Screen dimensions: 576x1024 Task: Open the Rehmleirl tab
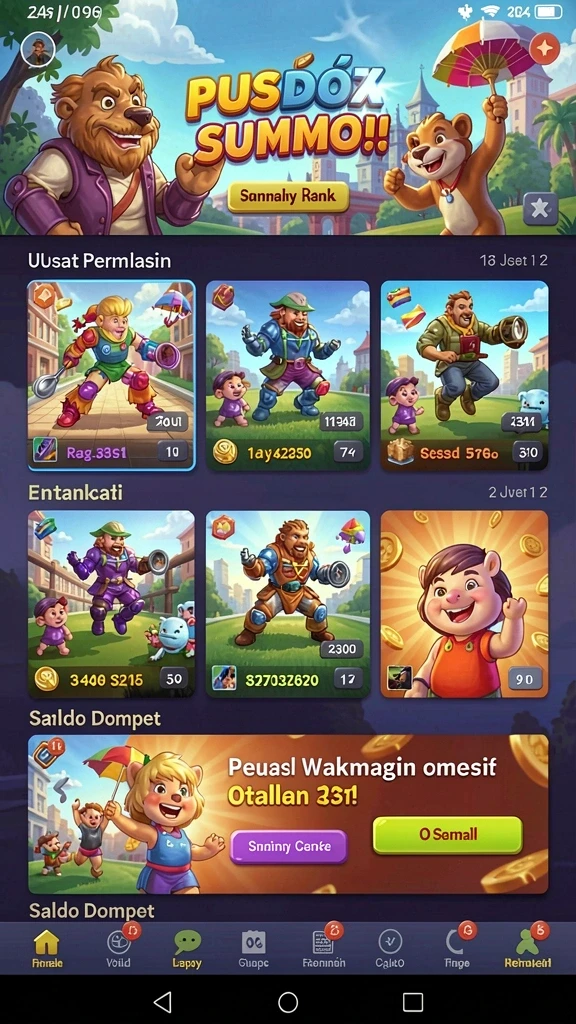[528, 948]
